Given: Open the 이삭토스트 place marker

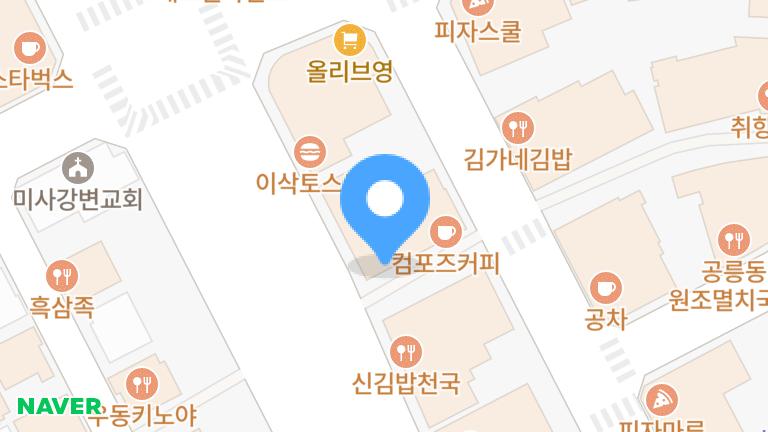Looking at the screenshot, I should click(312, 152).
